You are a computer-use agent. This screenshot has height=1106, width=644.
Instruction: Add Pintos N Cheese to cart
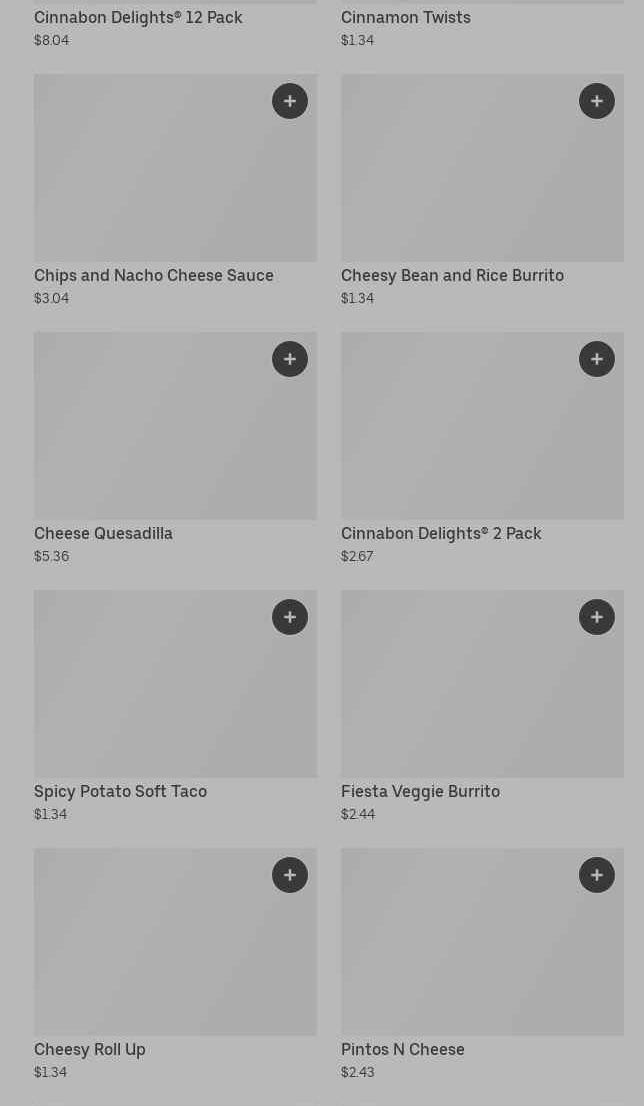[597, 875]
